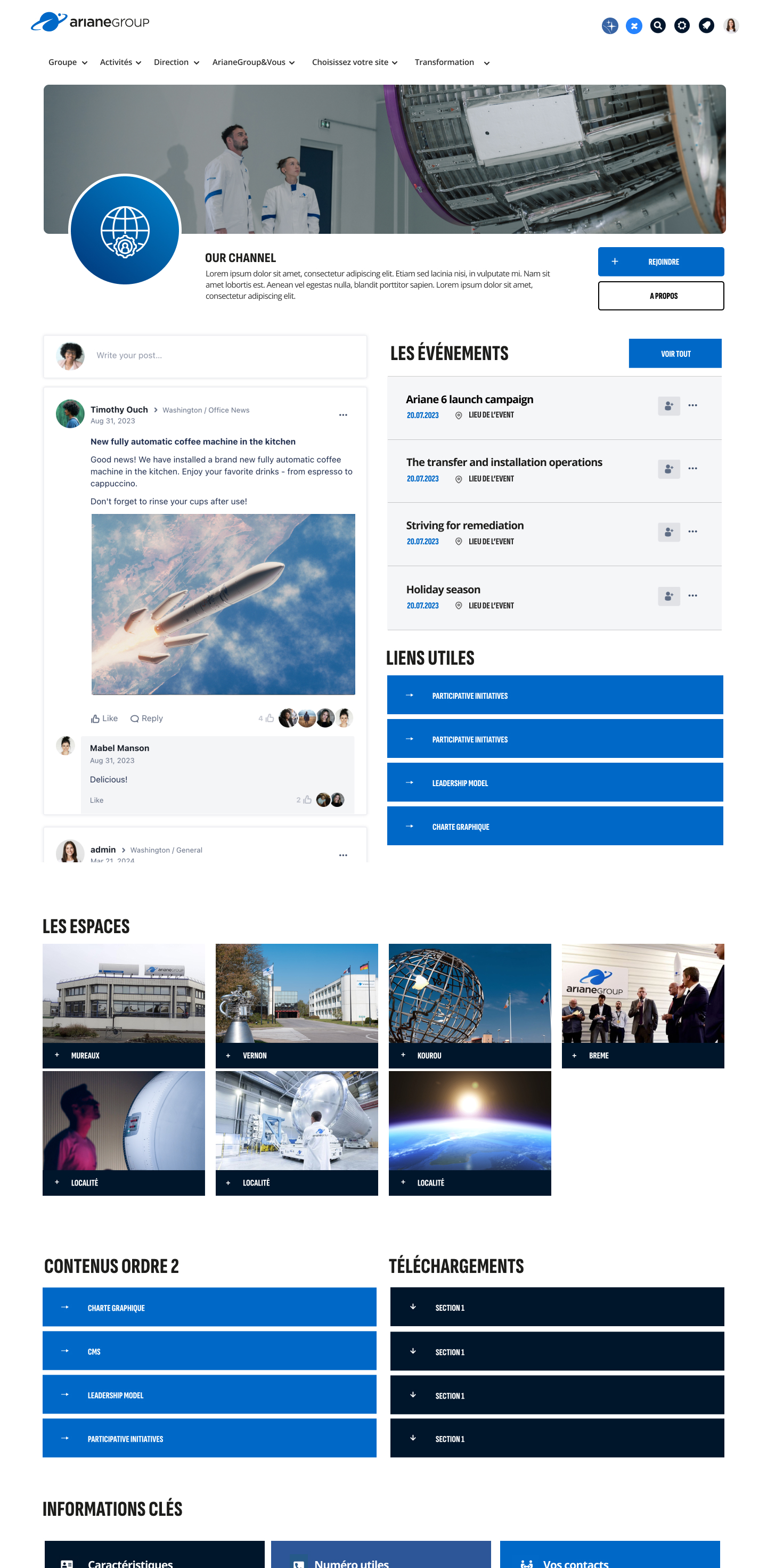Open Leadership Model under Liens utiles

(554, 783)
